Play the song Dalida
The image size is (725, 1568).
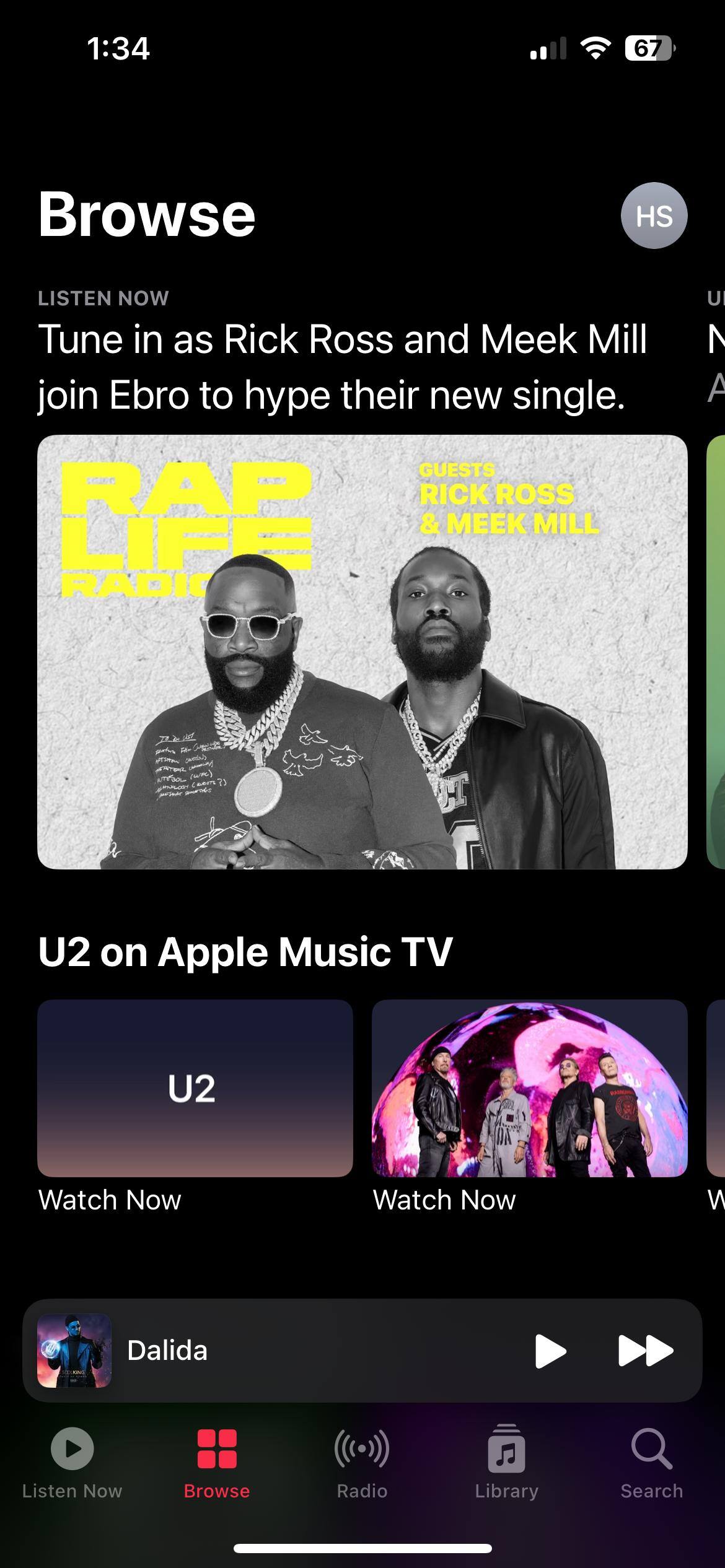coord(550,1351)
